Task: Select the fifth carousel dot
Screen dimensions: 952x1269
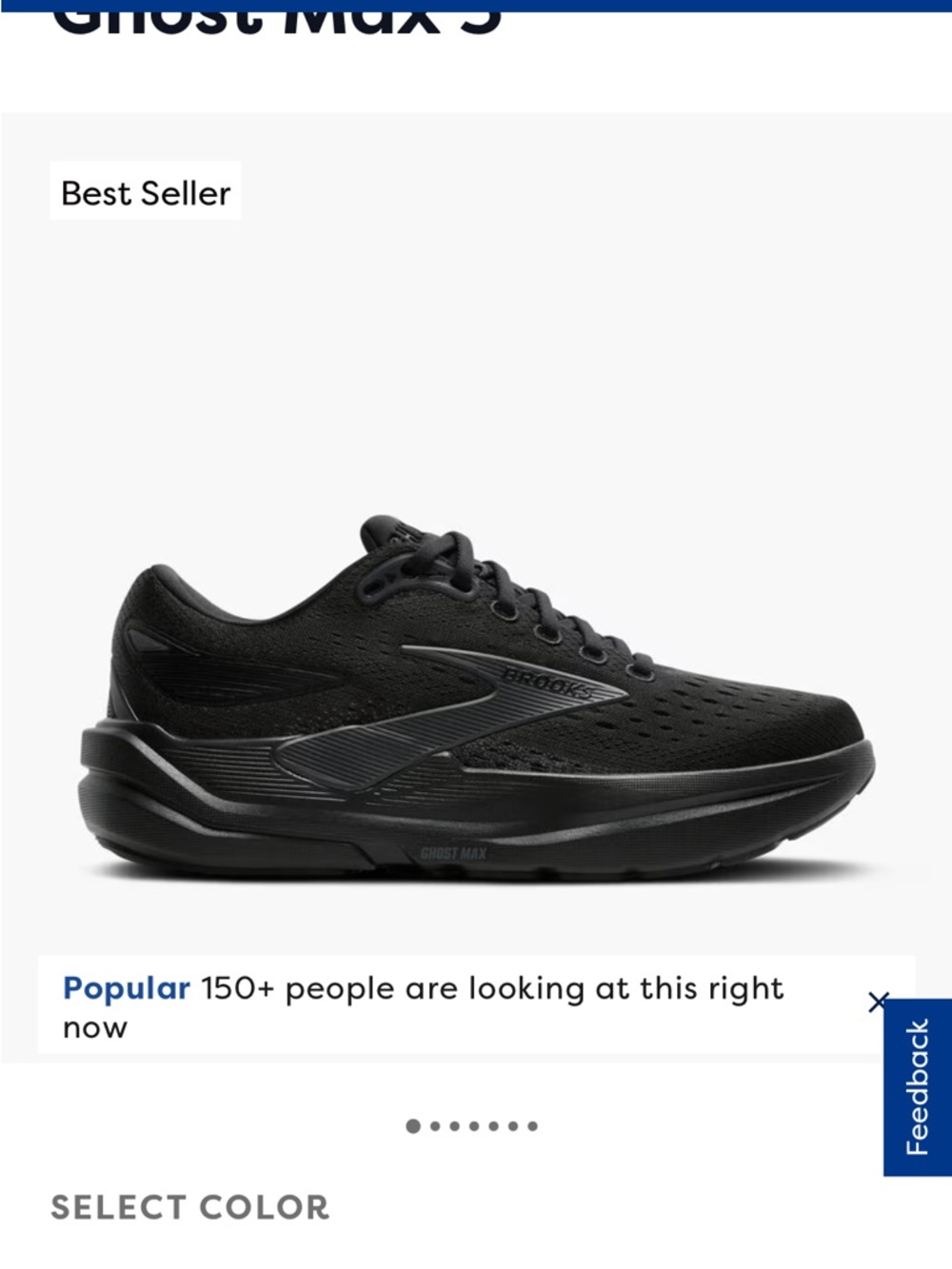Action: tap(493, 1126)
